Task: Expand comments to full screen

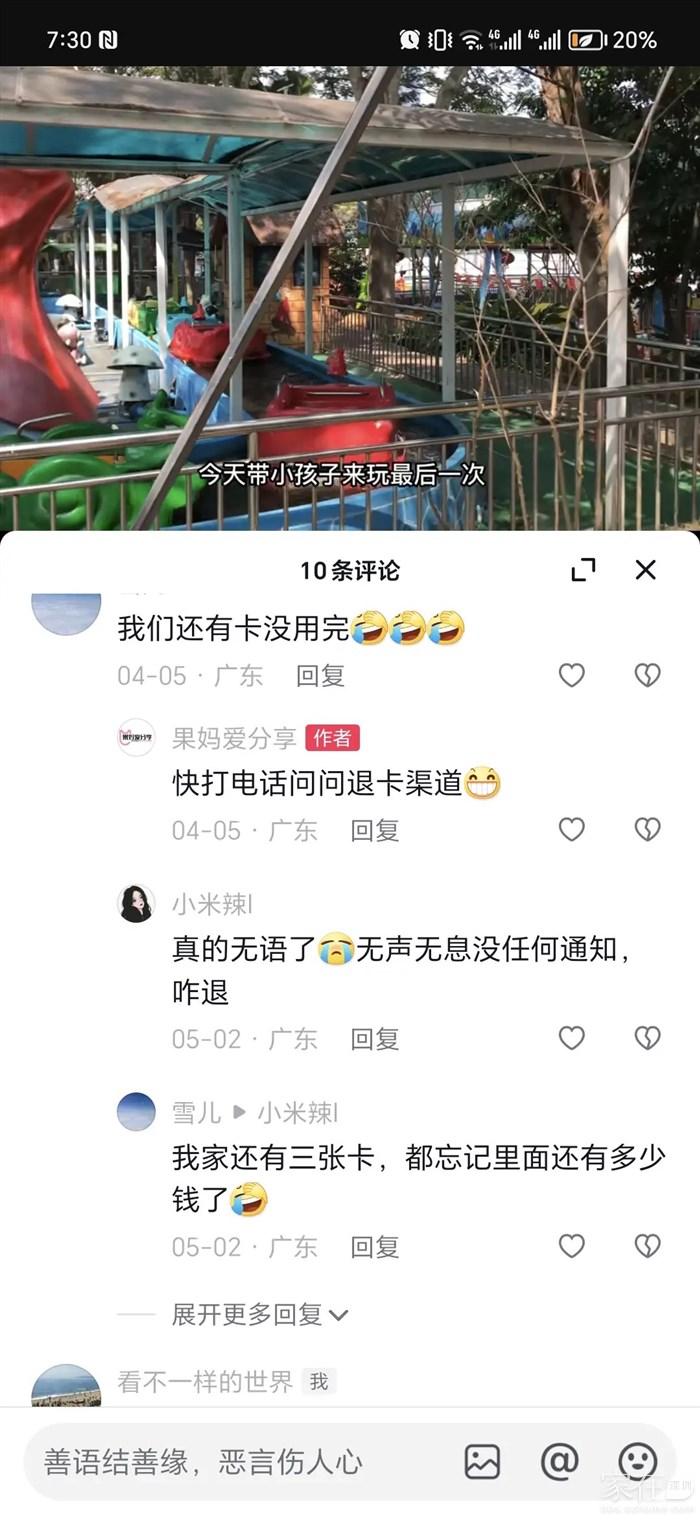Action: [583, 570]
